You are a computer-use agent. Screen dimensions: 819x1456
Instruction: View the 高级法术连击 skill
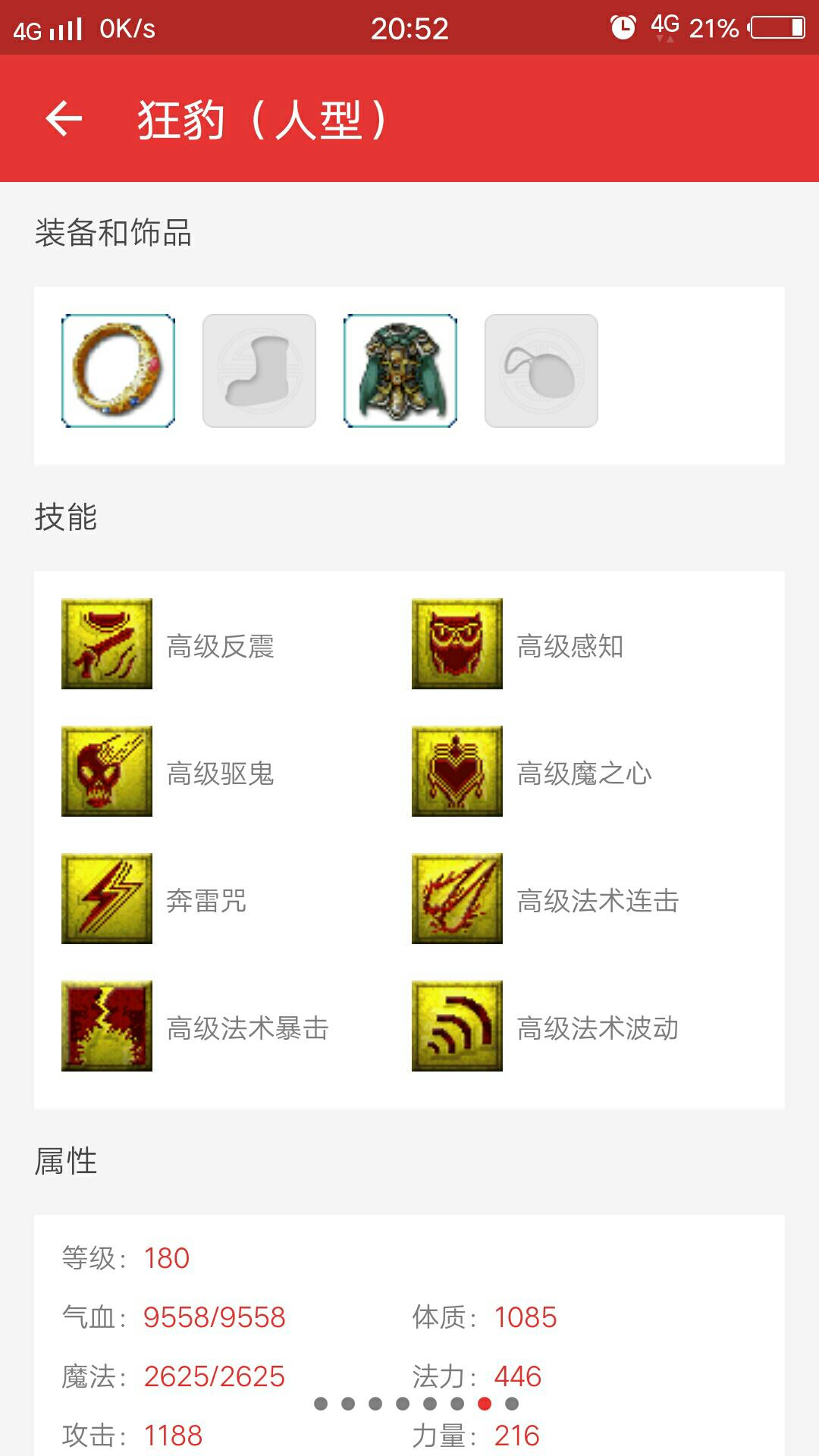point(457,899)
